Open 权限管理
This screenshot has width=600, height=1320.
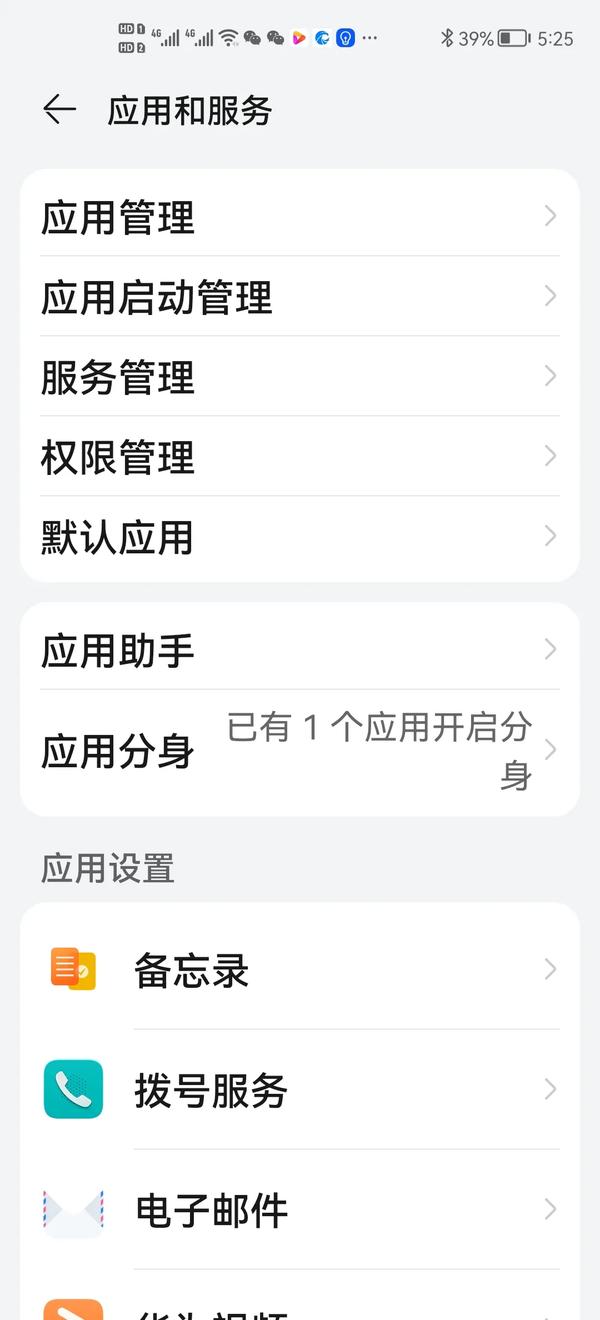click(x=300, y=456)
